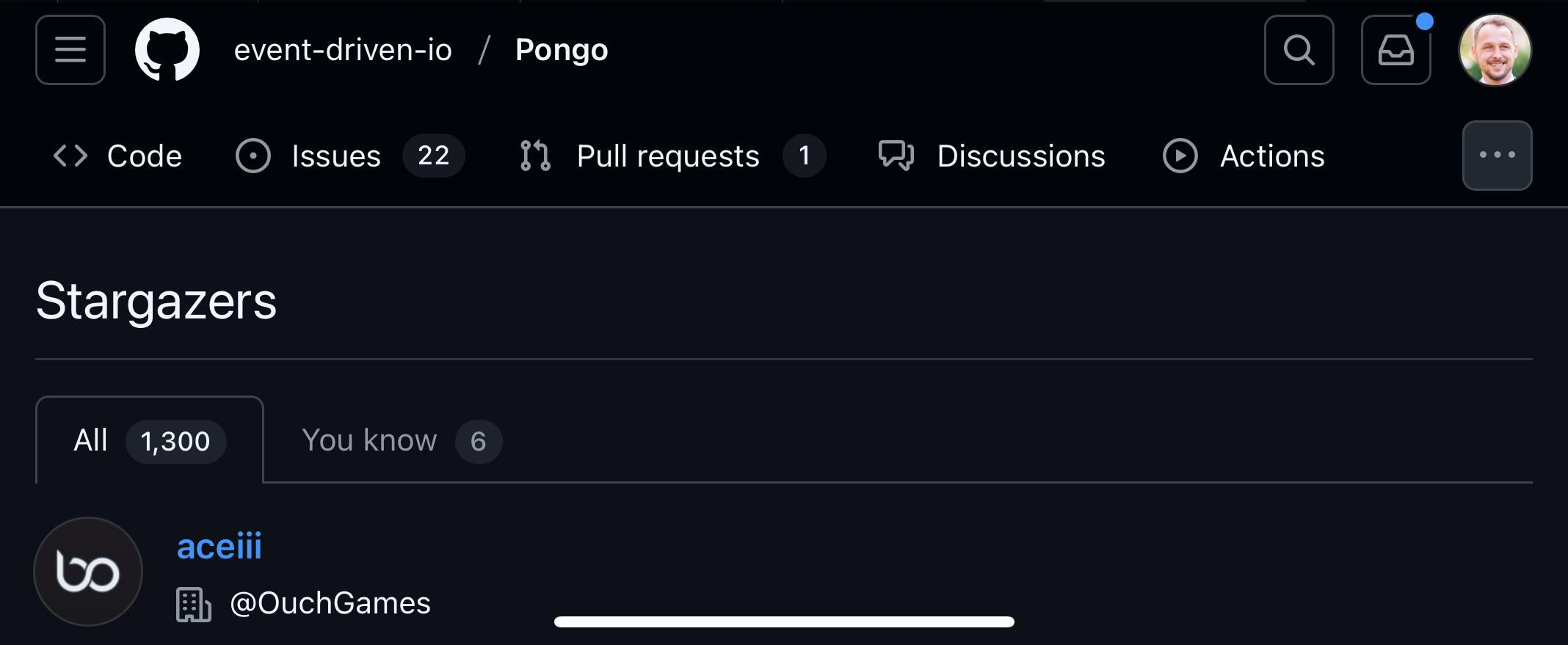Select the All stargazers tab
The image size is (1568, 645).
click(149, 440)
